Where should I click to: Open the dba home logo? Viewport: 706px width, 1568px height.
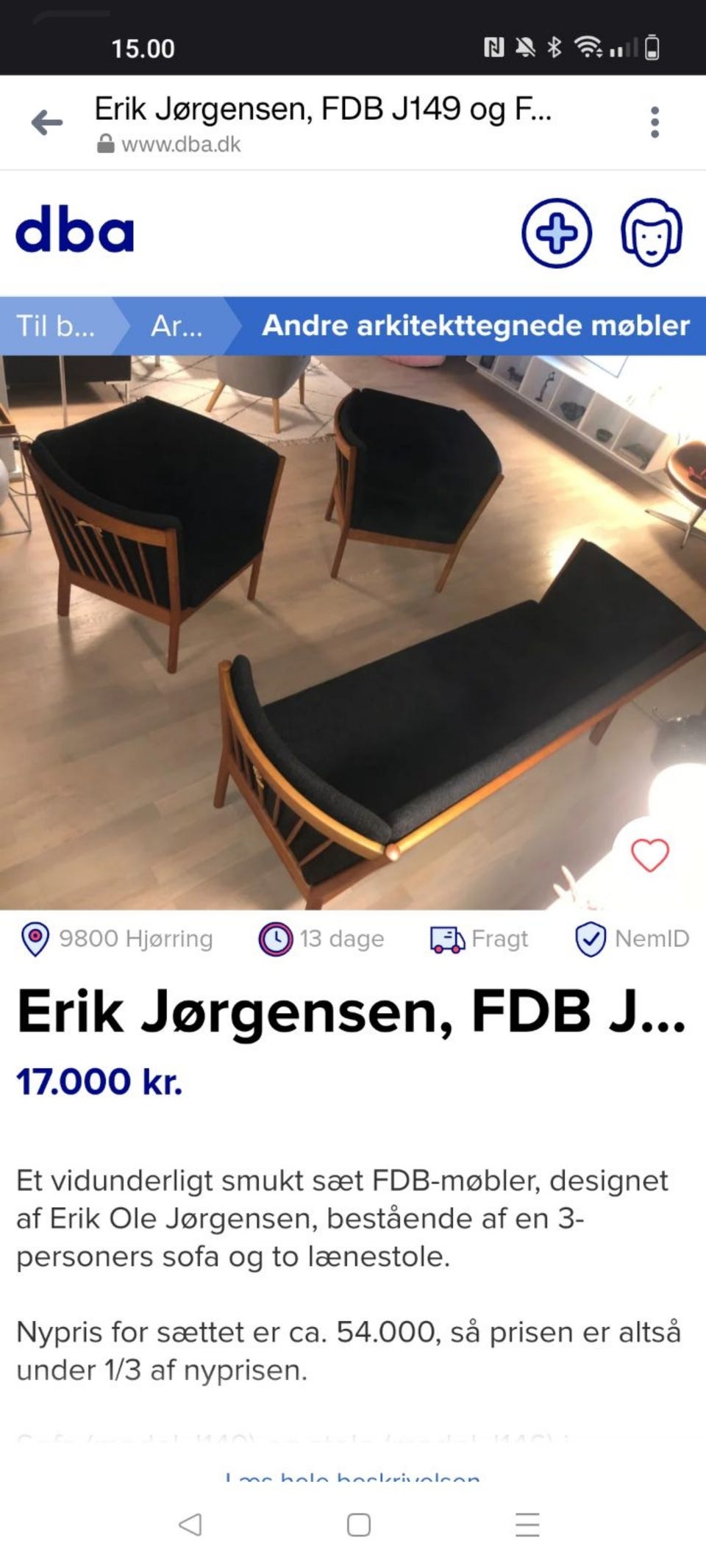pyautogui.click(x=74, y=232)
